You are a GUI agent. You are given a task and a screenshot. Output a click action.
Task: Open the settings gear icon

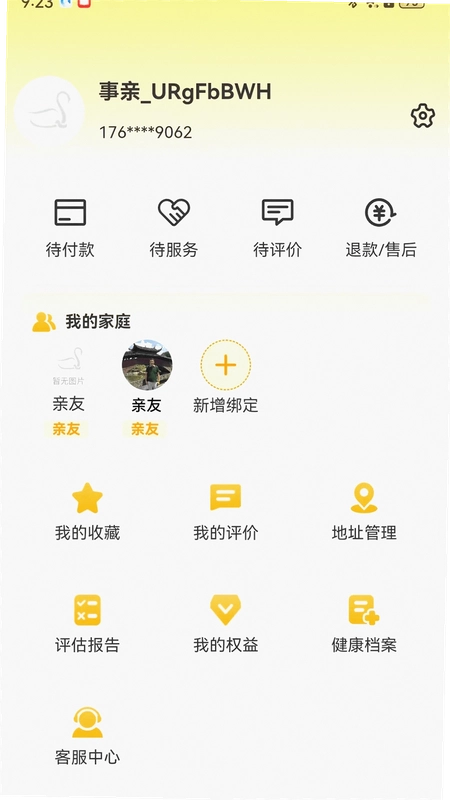pyautogui.click(x=422, y=116)
